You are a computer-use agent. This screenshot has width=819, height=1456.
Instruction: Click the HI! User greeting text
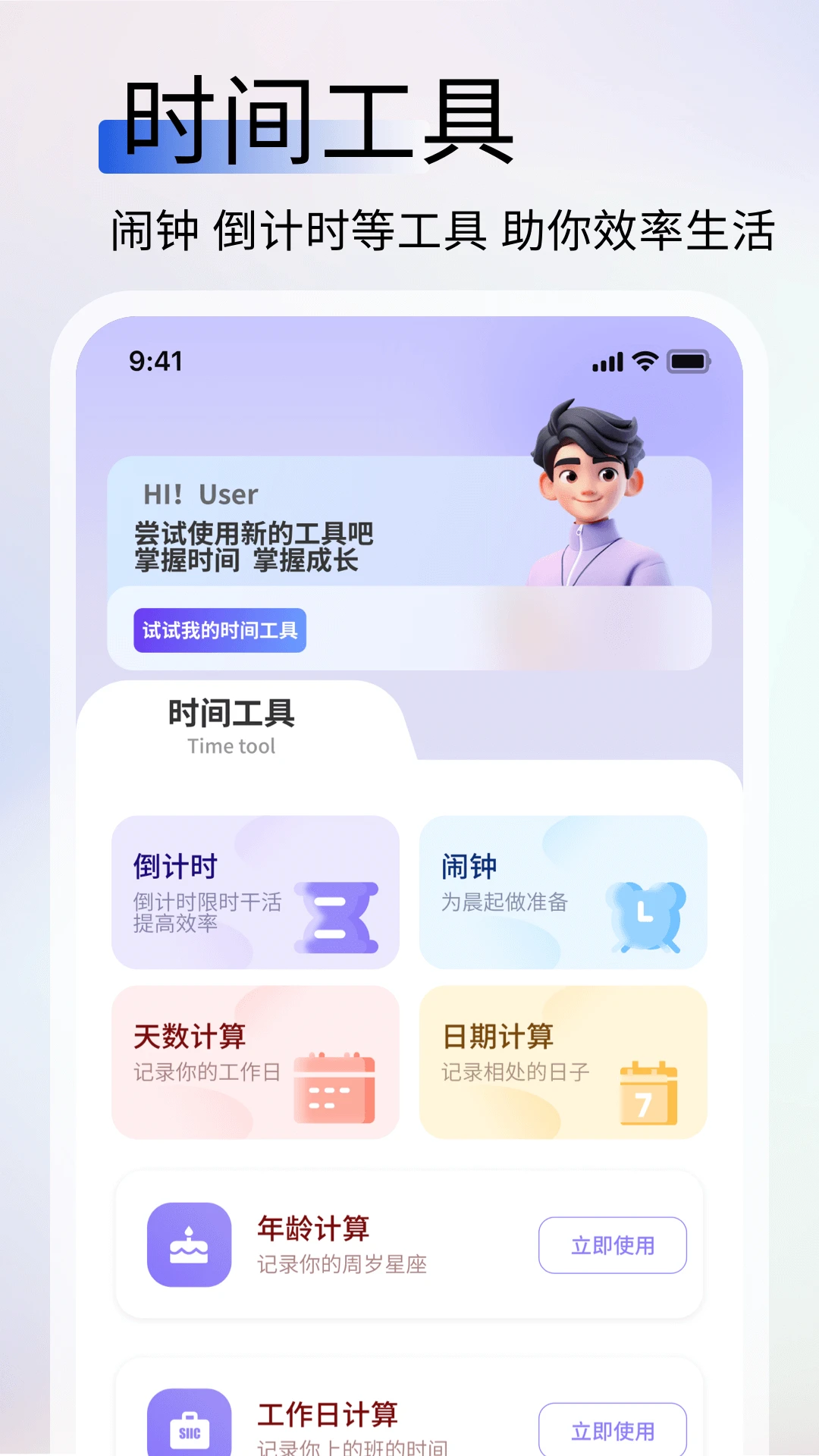200,494
